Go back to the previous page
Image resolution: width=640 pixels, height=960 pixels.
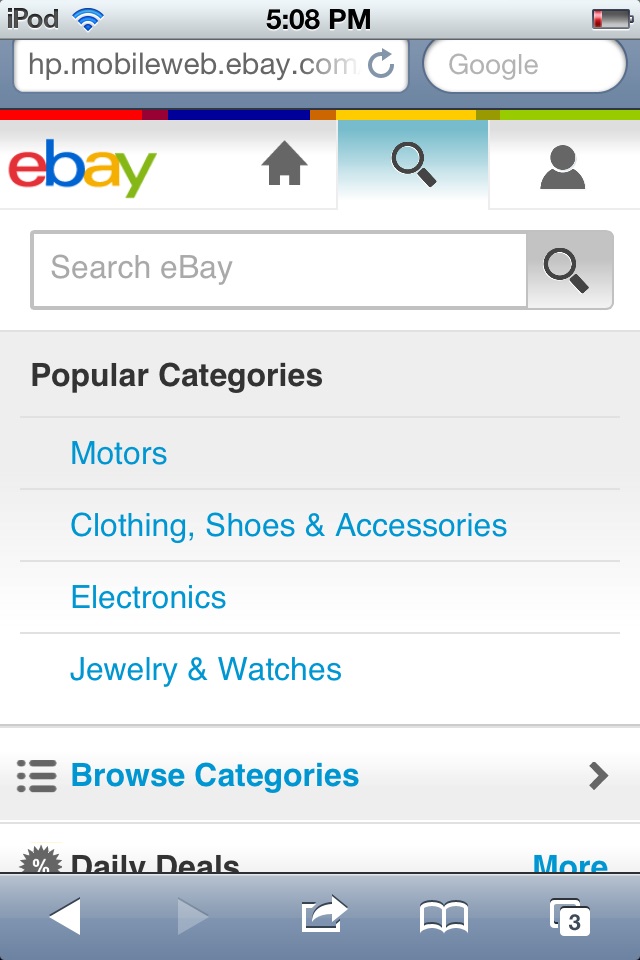[x=65, y=915]
